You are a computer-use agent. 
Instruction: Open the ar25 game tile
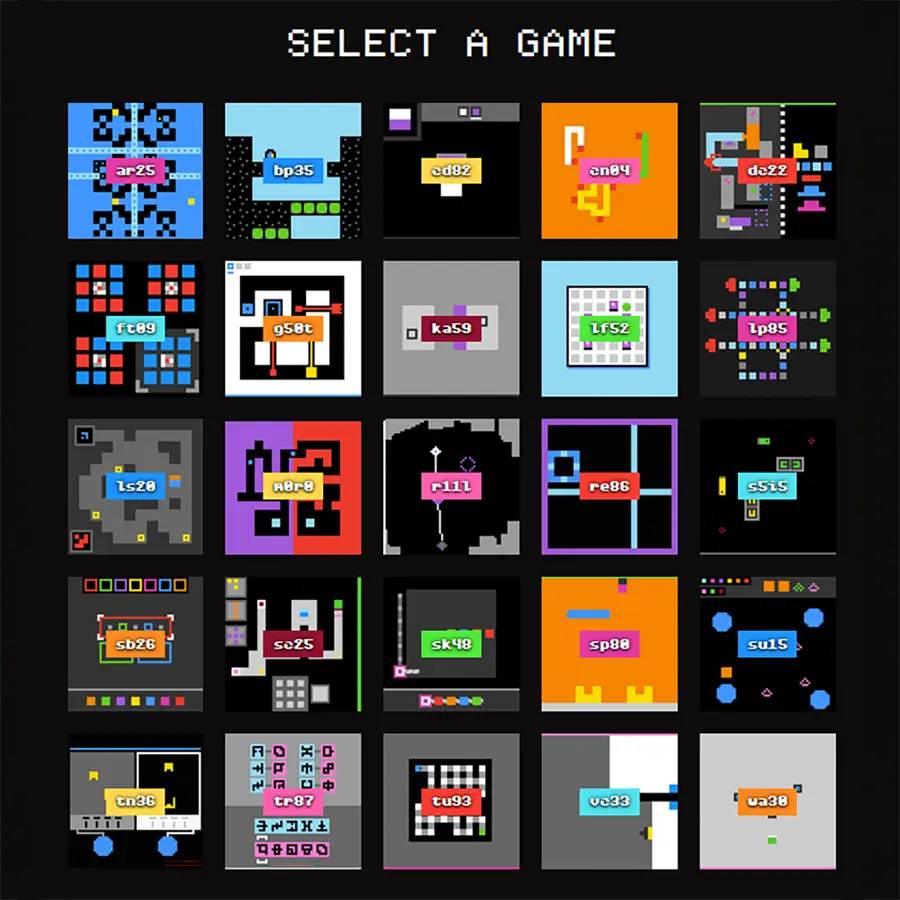click(x=135, y=170)
